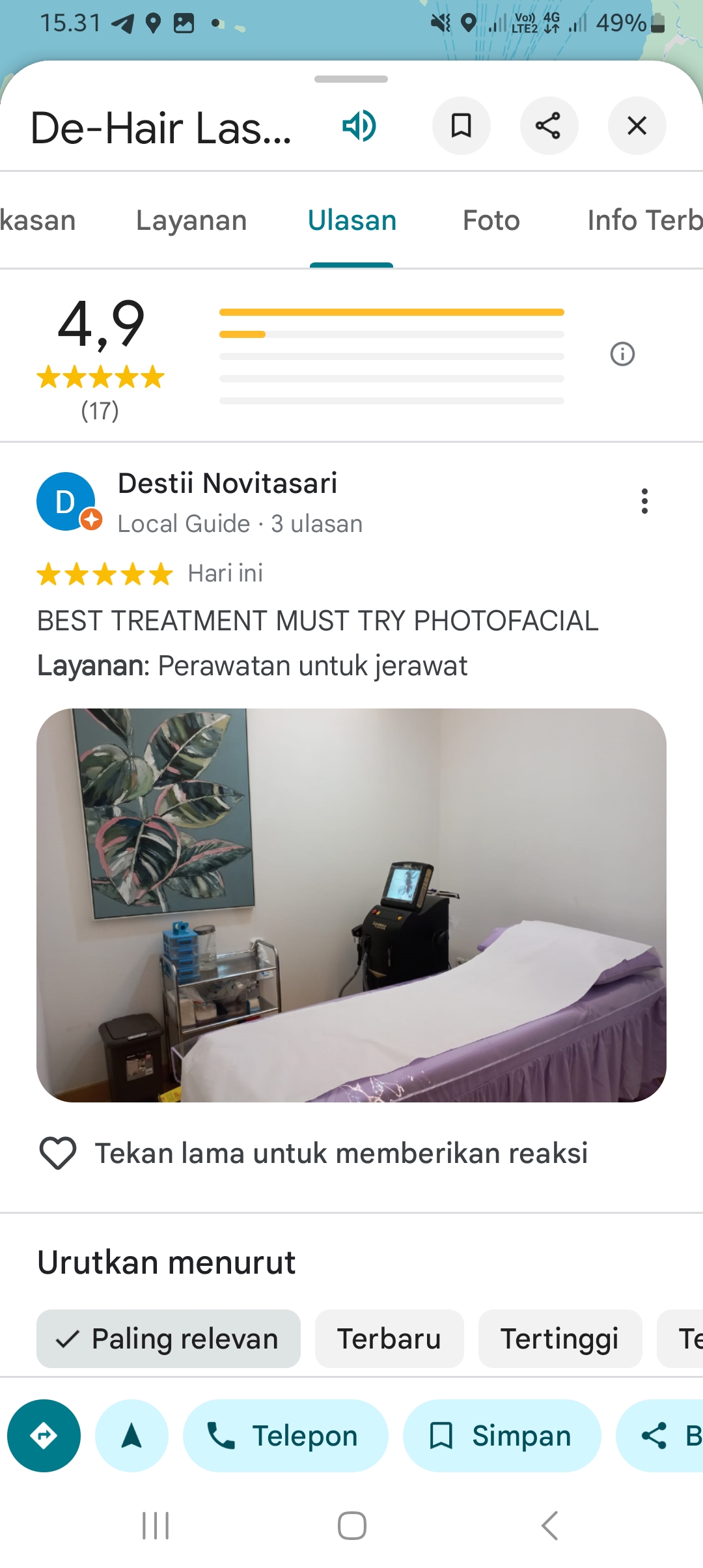Close the place details sheet
Viewport: 703px width, 1568px height.
[x=637, y=126]
